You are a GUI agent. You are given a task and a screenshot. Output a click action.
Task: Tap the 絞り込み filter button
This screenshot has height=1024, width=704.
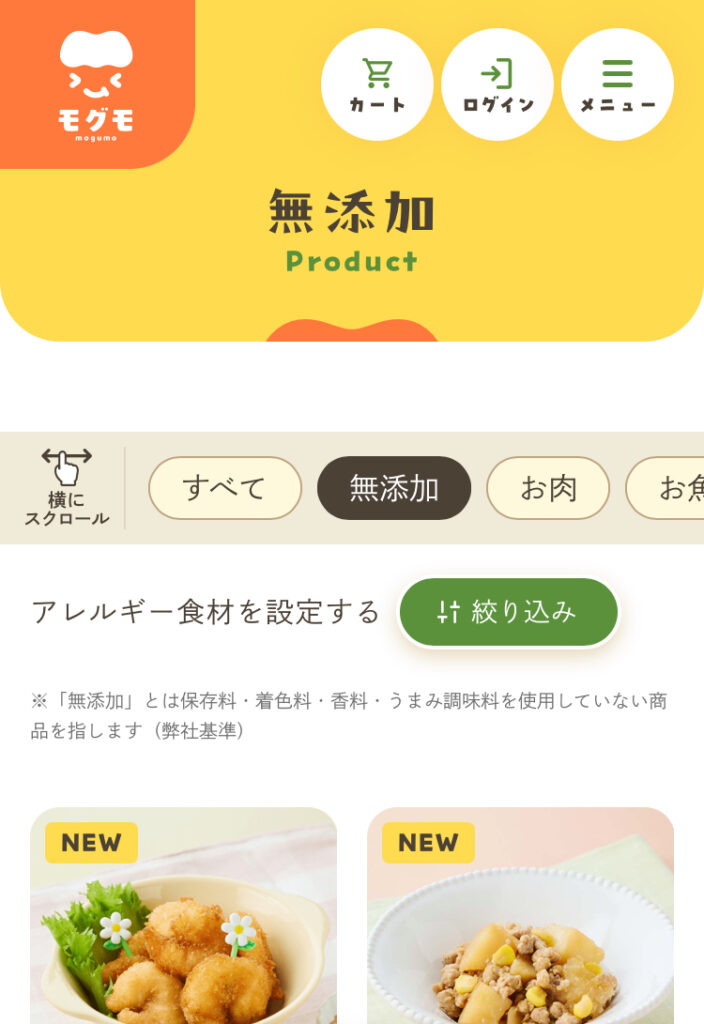point(508,612)
